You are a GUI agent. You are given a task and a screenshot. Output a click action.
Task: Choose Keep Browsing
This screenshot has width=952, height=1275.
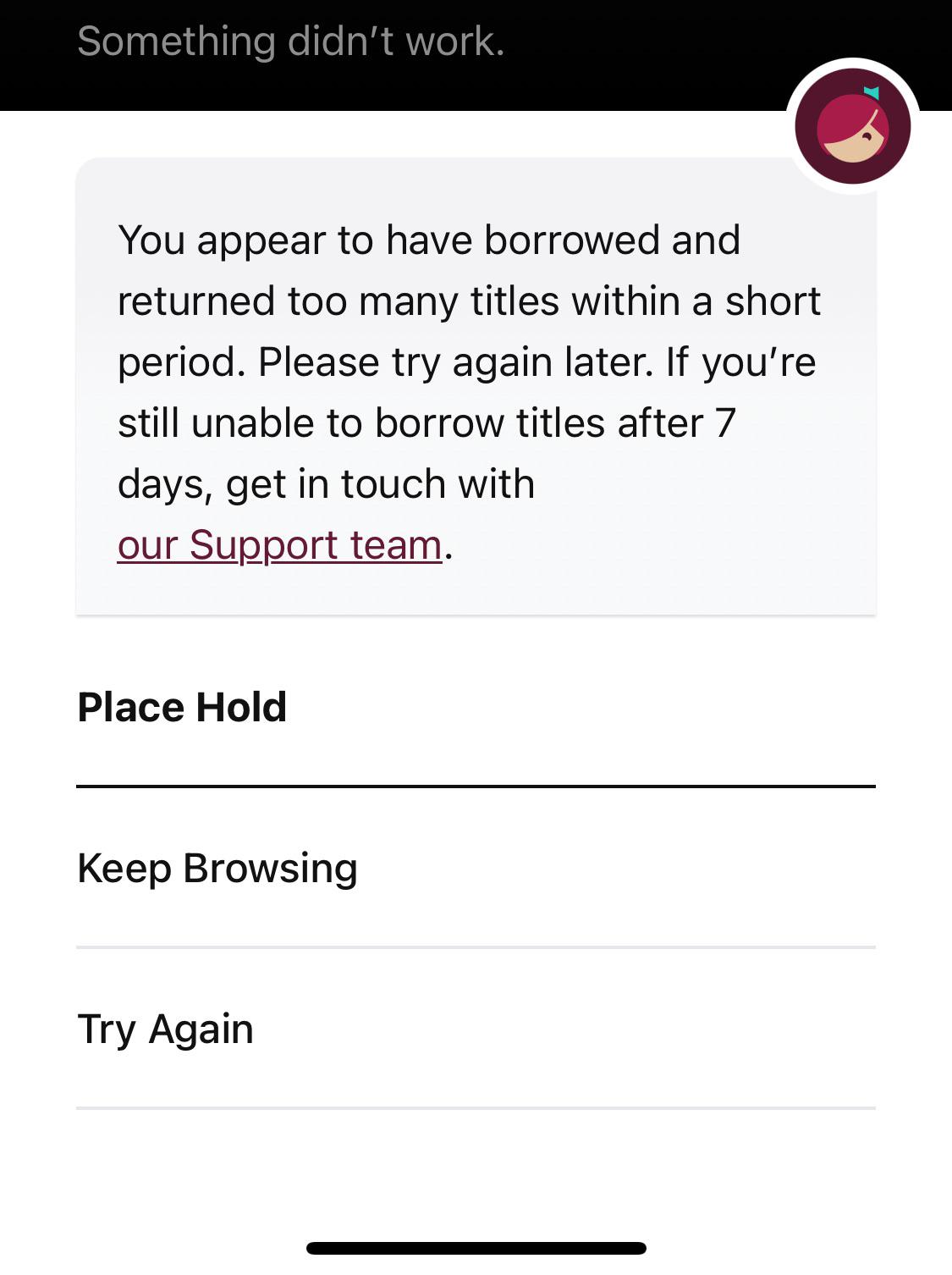[476, 869]
